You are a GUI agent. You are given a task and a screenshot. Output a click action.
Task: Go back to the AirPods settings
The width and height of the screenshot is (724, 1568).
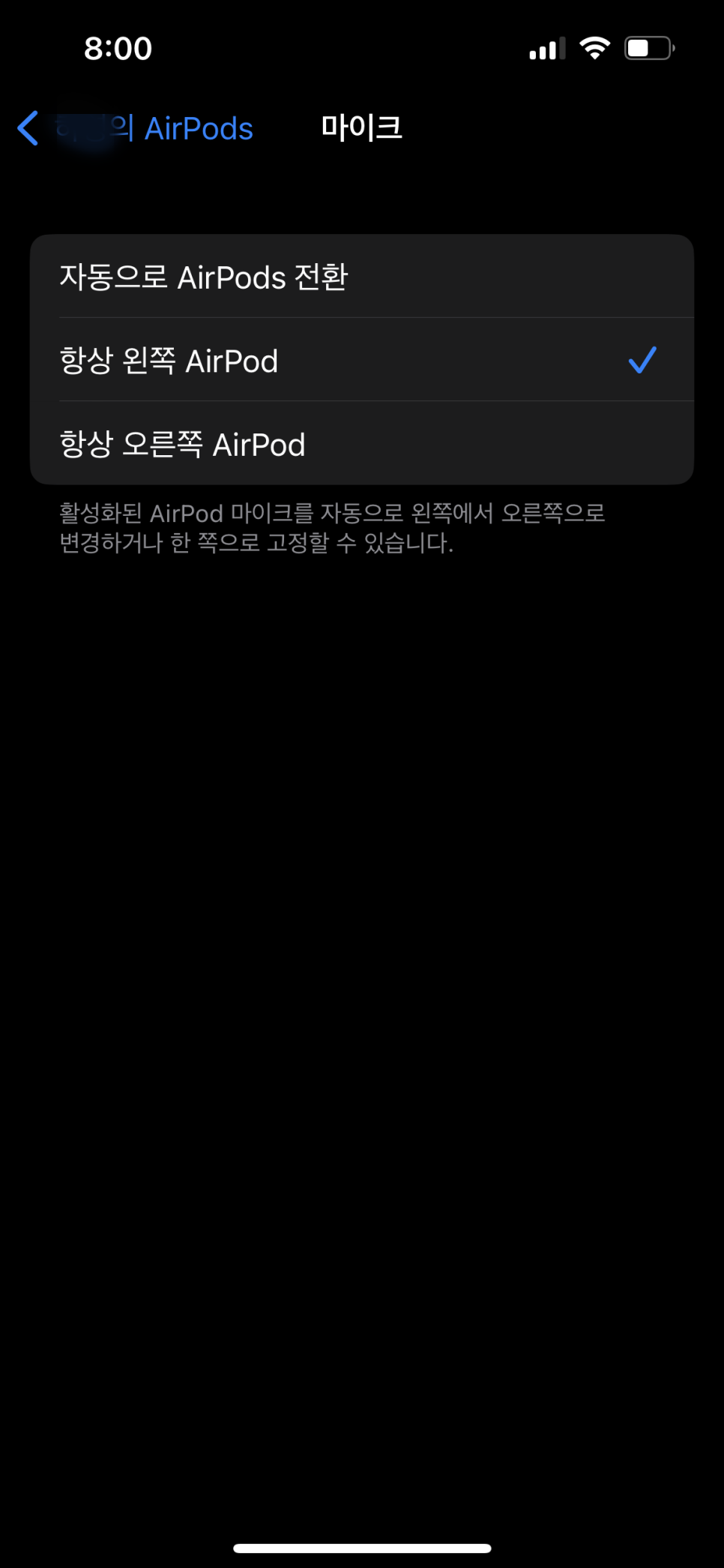(x=135, y=128)
